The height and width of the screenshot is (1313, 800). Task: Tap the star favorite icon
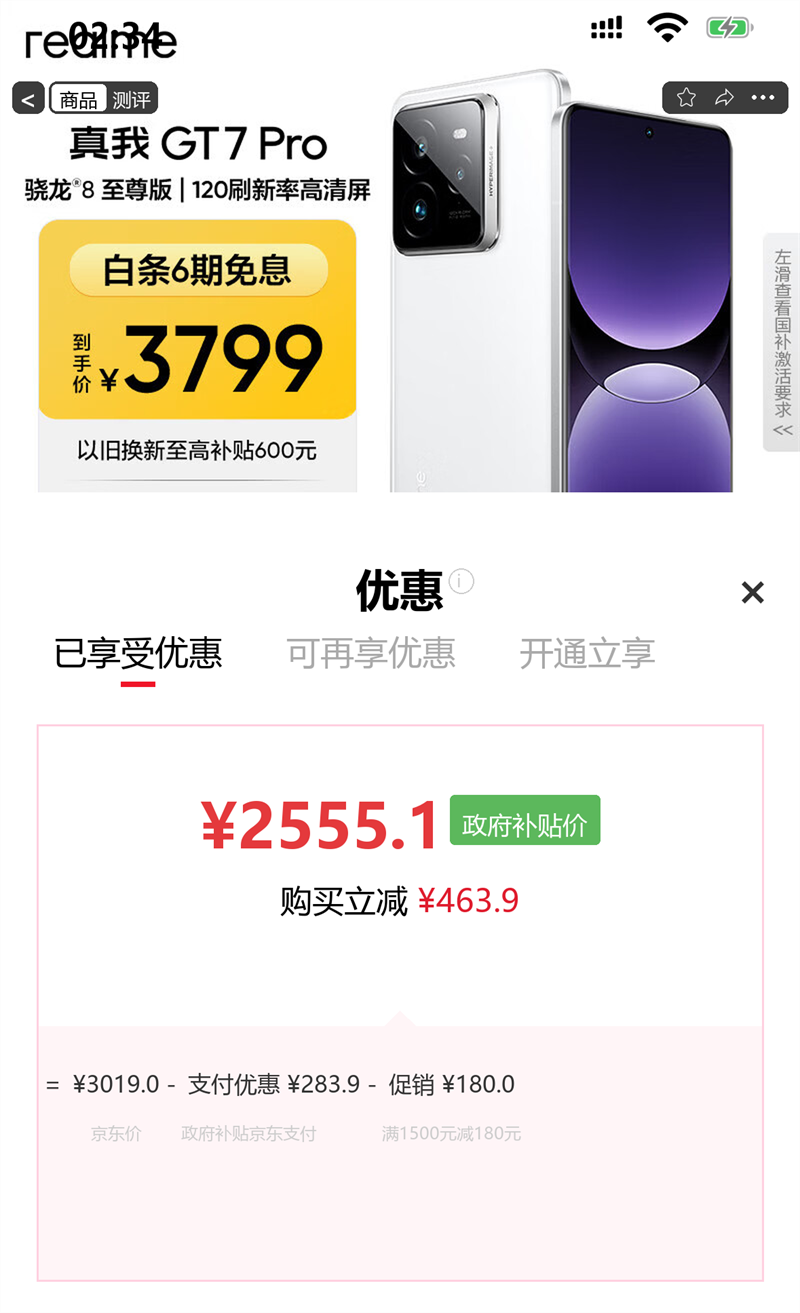click(686, 97)
